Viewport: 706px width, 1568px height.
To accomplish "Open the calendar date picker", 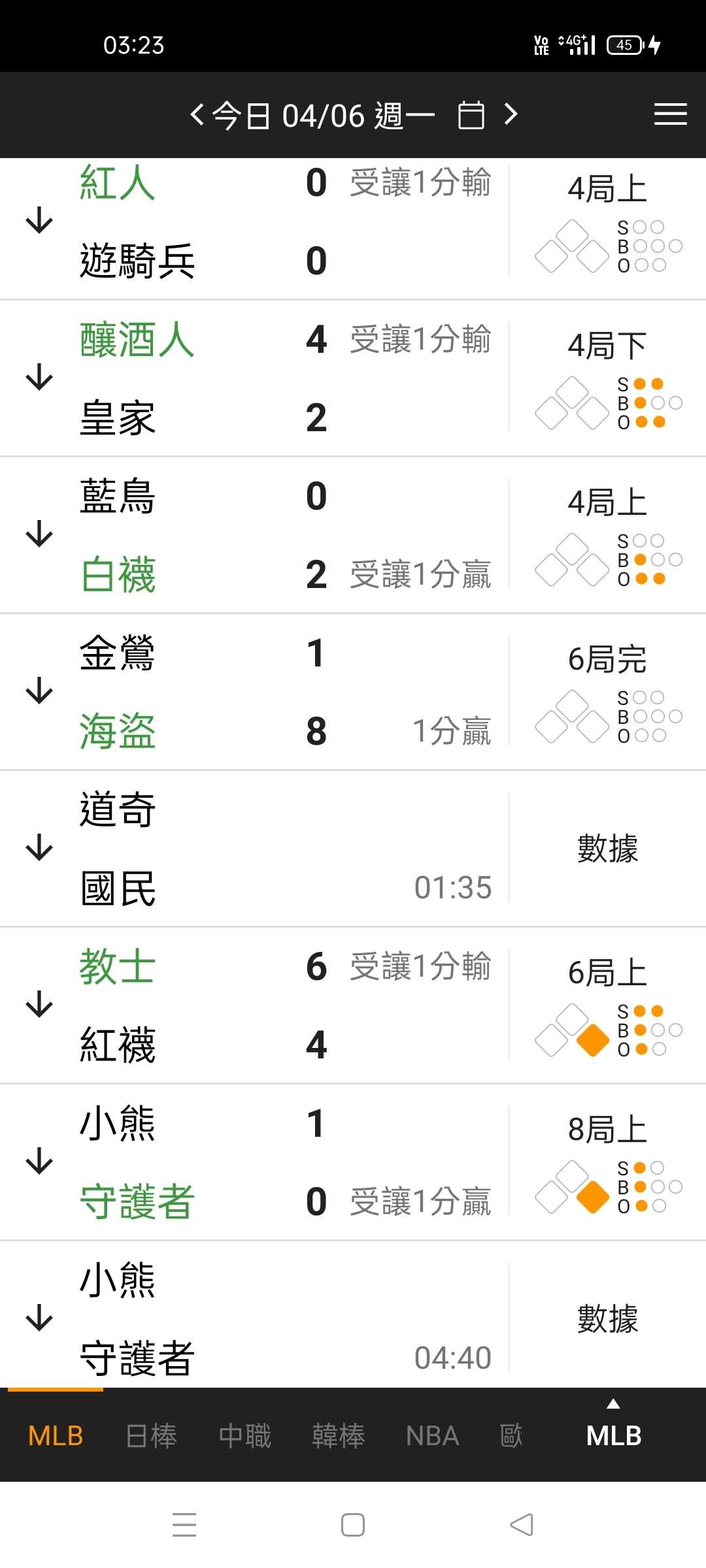I will tap(471, 116).
